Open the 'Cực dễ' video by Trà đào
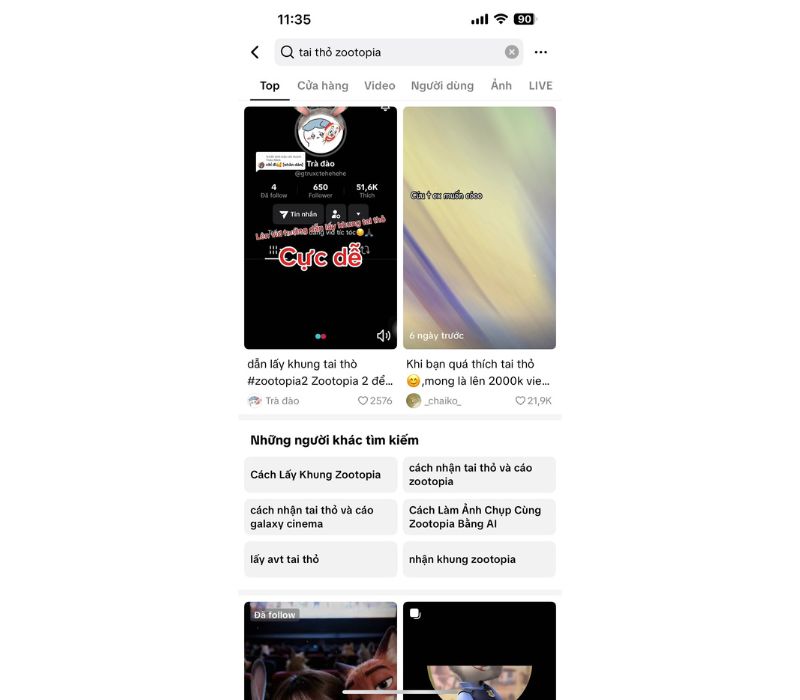Screen dimensions: 800x700 pyautogui.click(x=320, y=228)
